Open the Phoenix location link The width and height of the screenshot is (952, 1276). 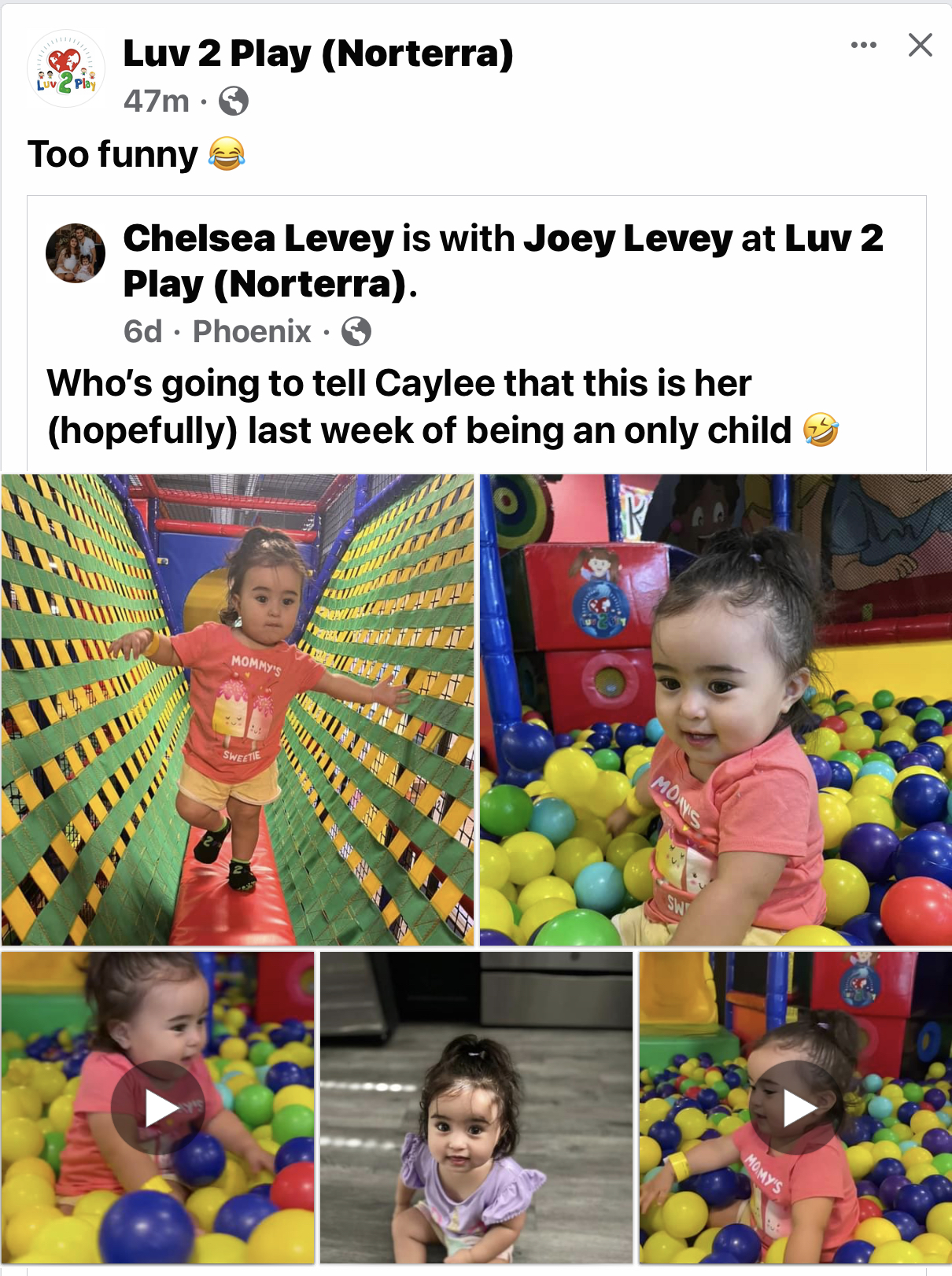pyautogui.click(x=252, y=331)
